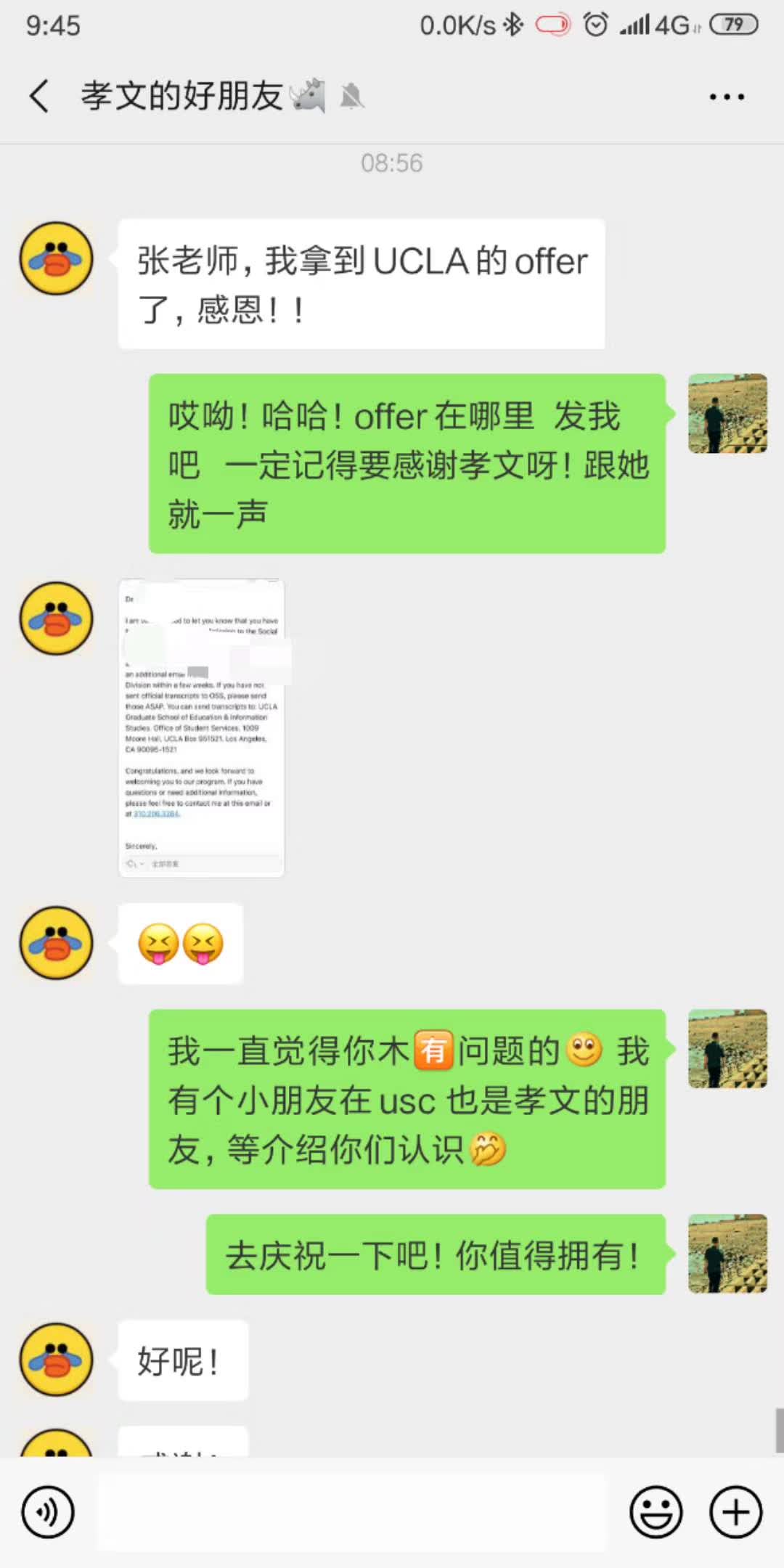
Task: Open the plus attachments menu
Action: (735, 1513)
